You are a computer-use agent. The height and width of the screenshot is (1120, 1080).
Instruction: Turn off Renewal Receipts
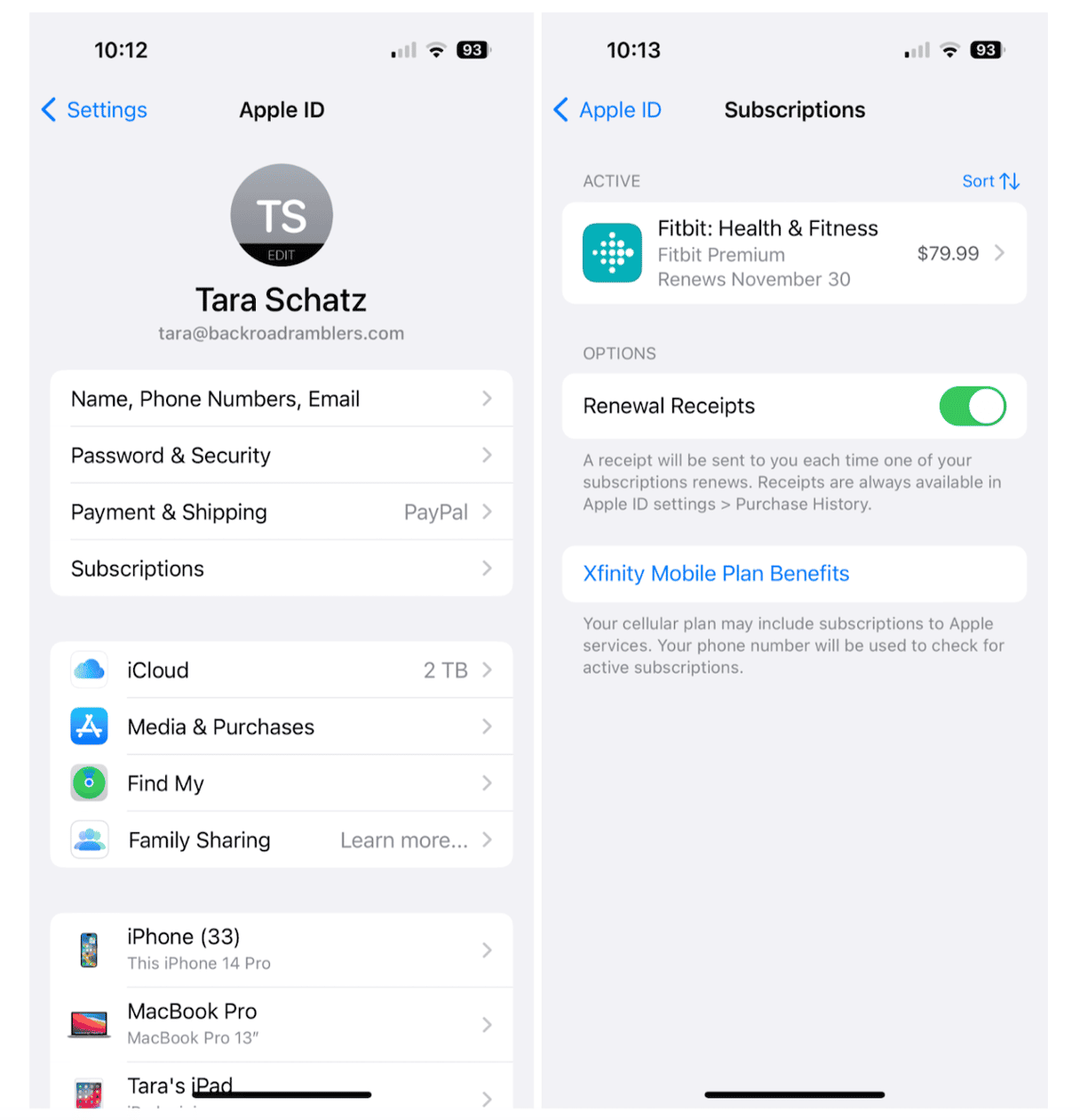[x=972, y=407]
